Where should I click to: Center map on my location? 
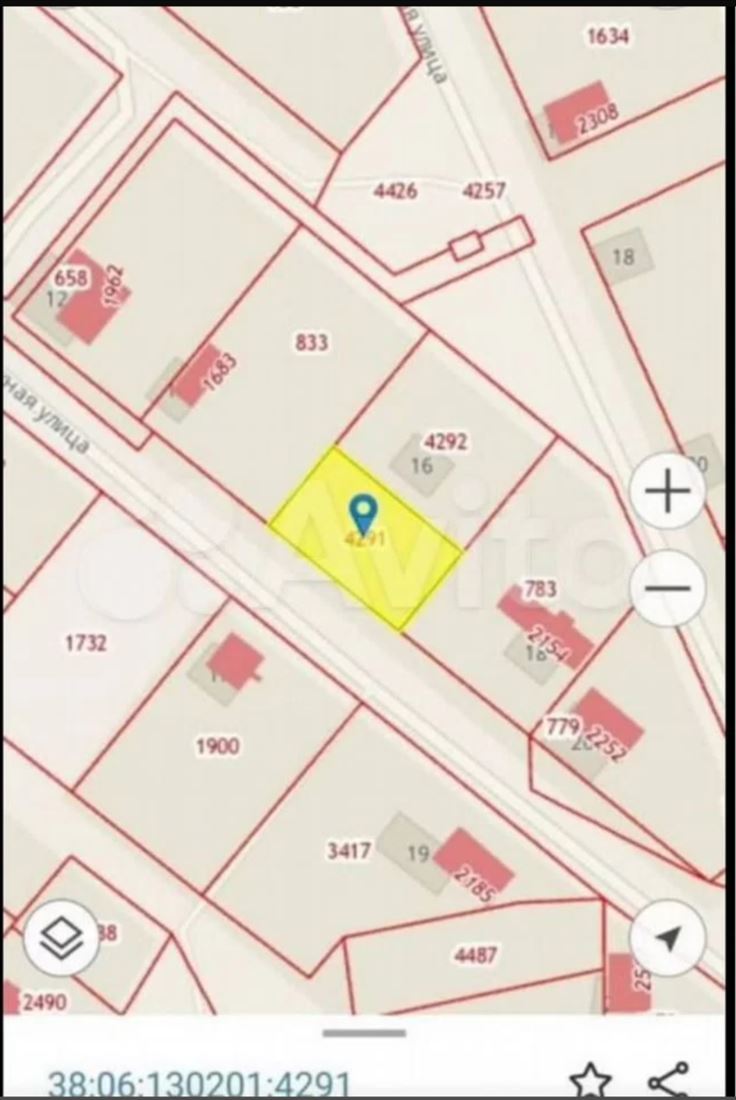point(668,937)
